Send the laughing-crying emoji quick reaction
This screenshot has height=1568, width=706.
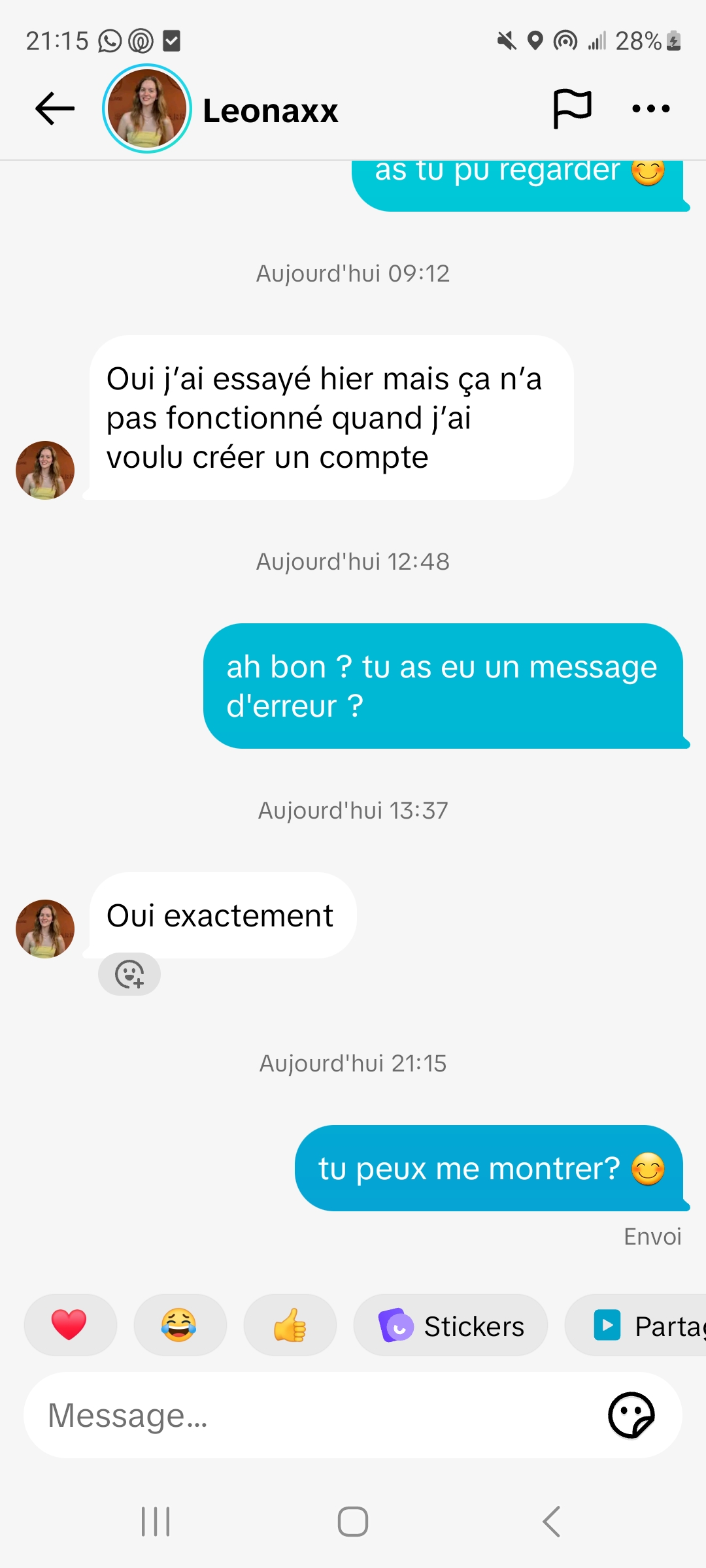click(180, 1326)
